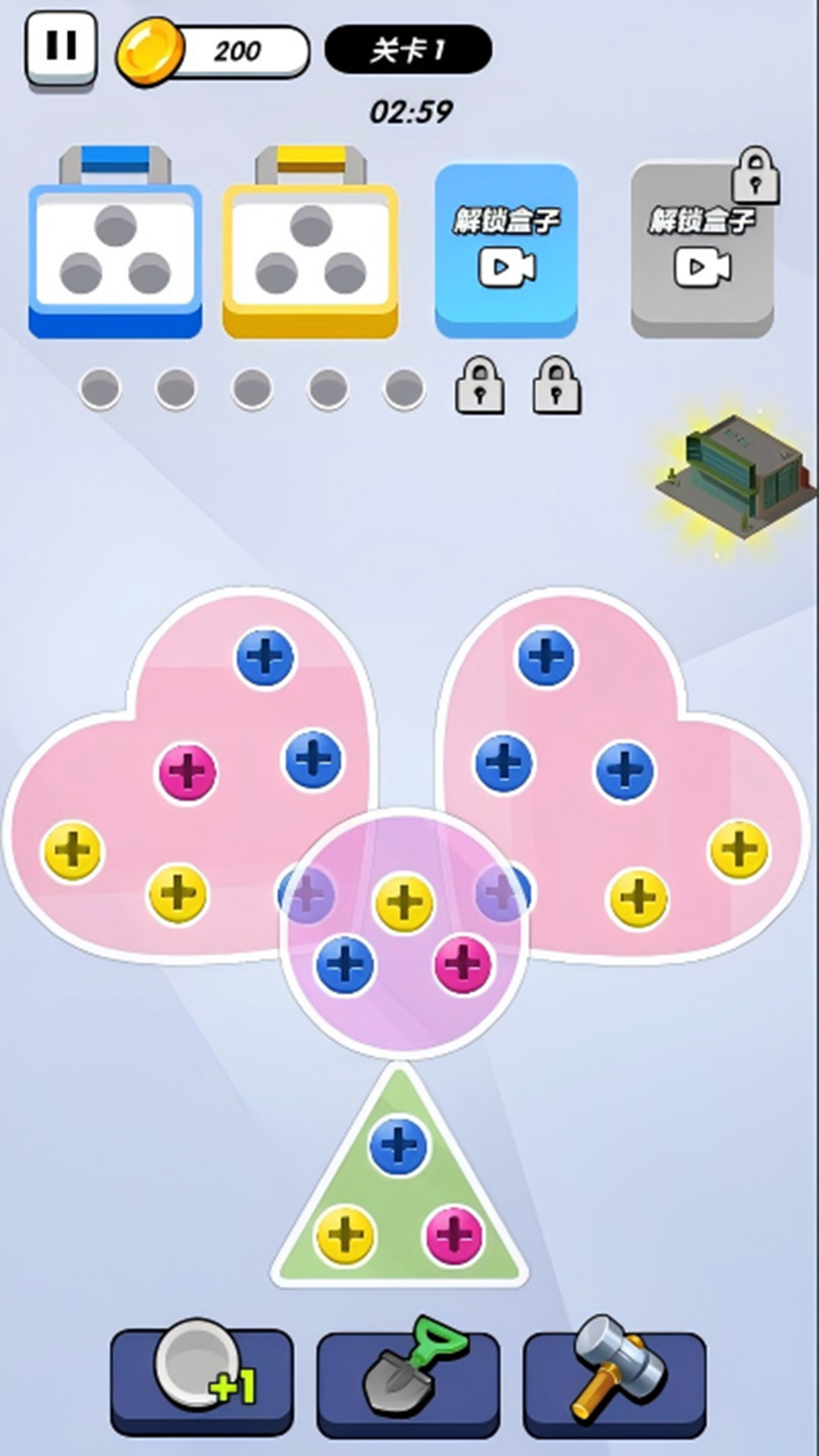Tap the blue screw in center circle
This screenshot has width=819, height=1456.
tap(345, 965)
